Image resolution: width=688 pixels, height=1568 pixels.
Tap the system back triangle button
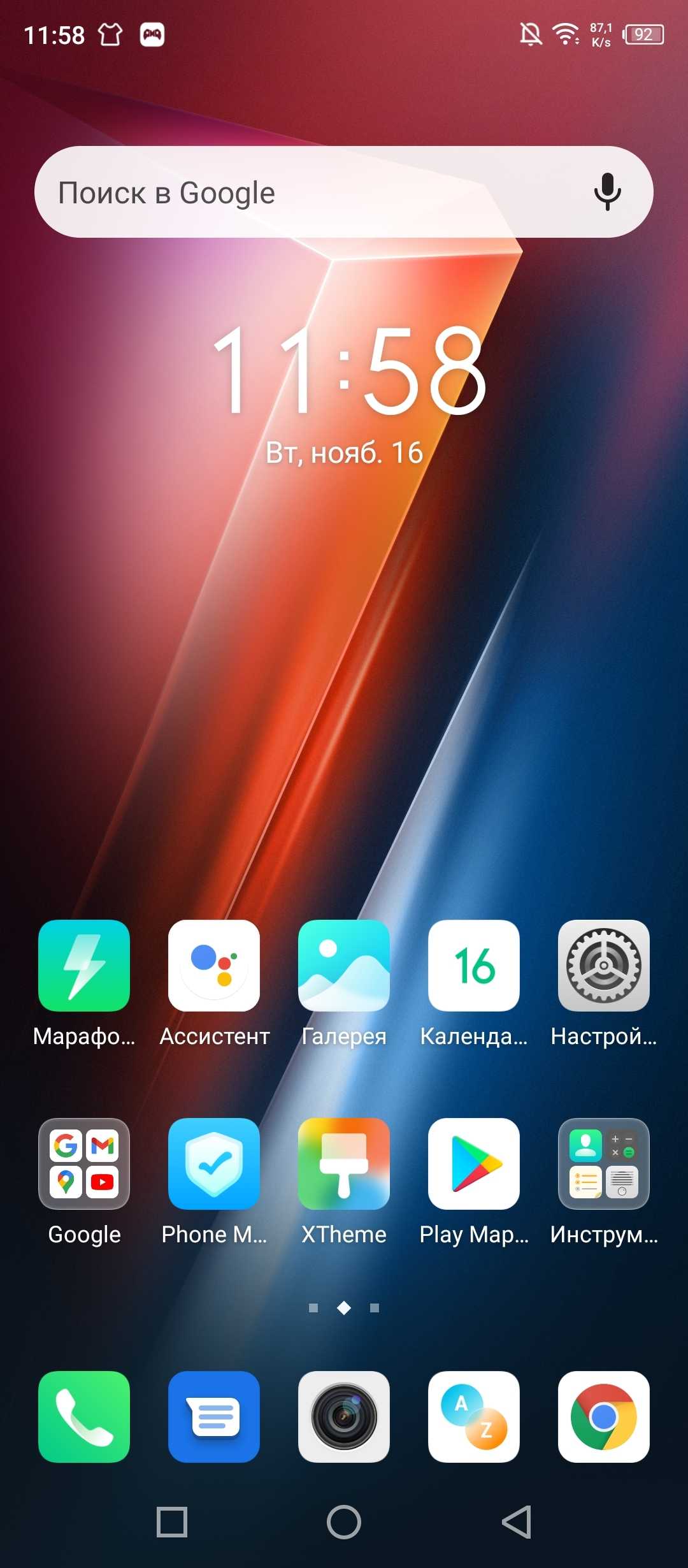[x=516, y=1522]
